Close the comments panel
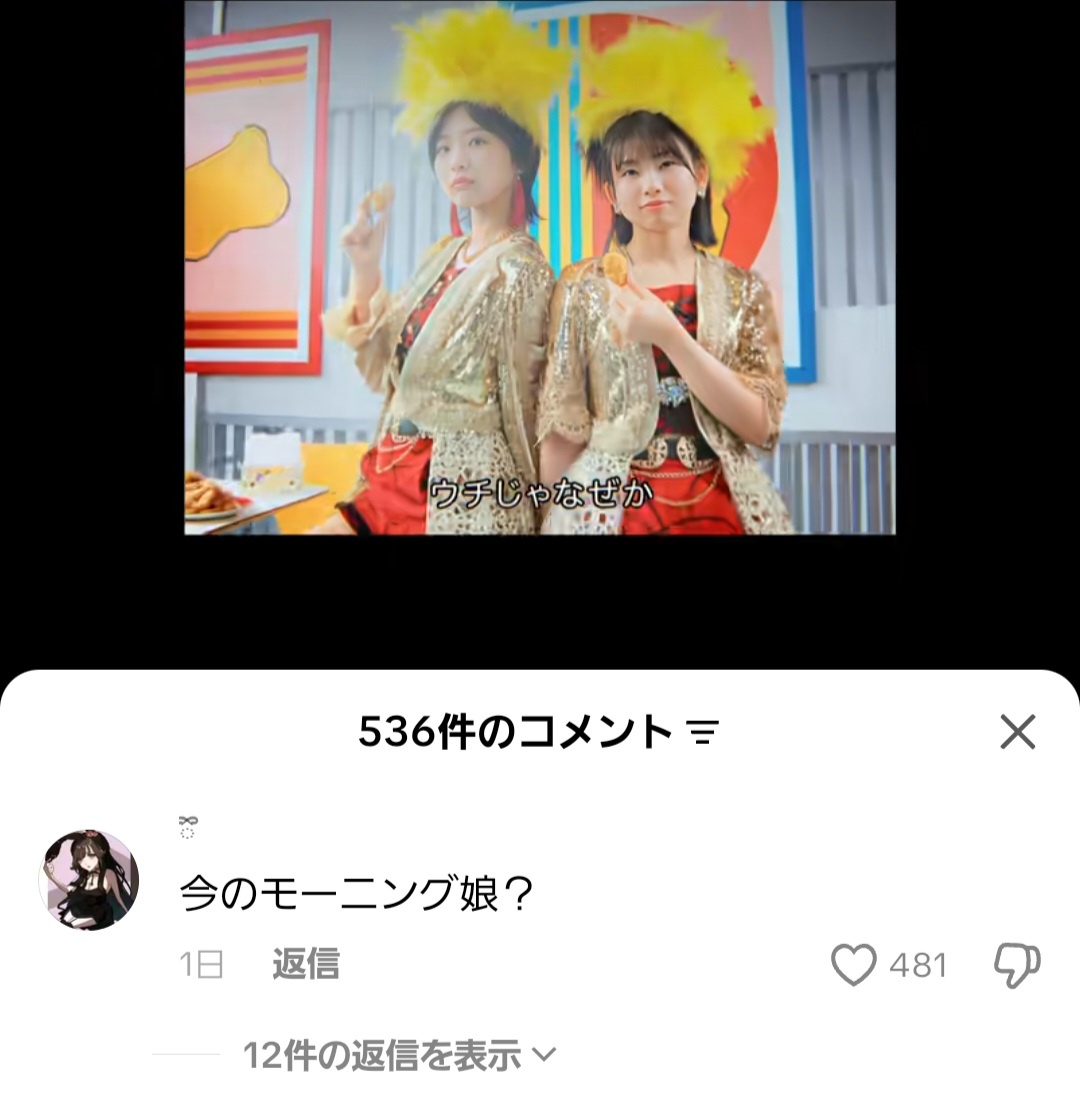This screenshot has width=1080, height=1104. pyautogui.click(x=1017, y=733)
